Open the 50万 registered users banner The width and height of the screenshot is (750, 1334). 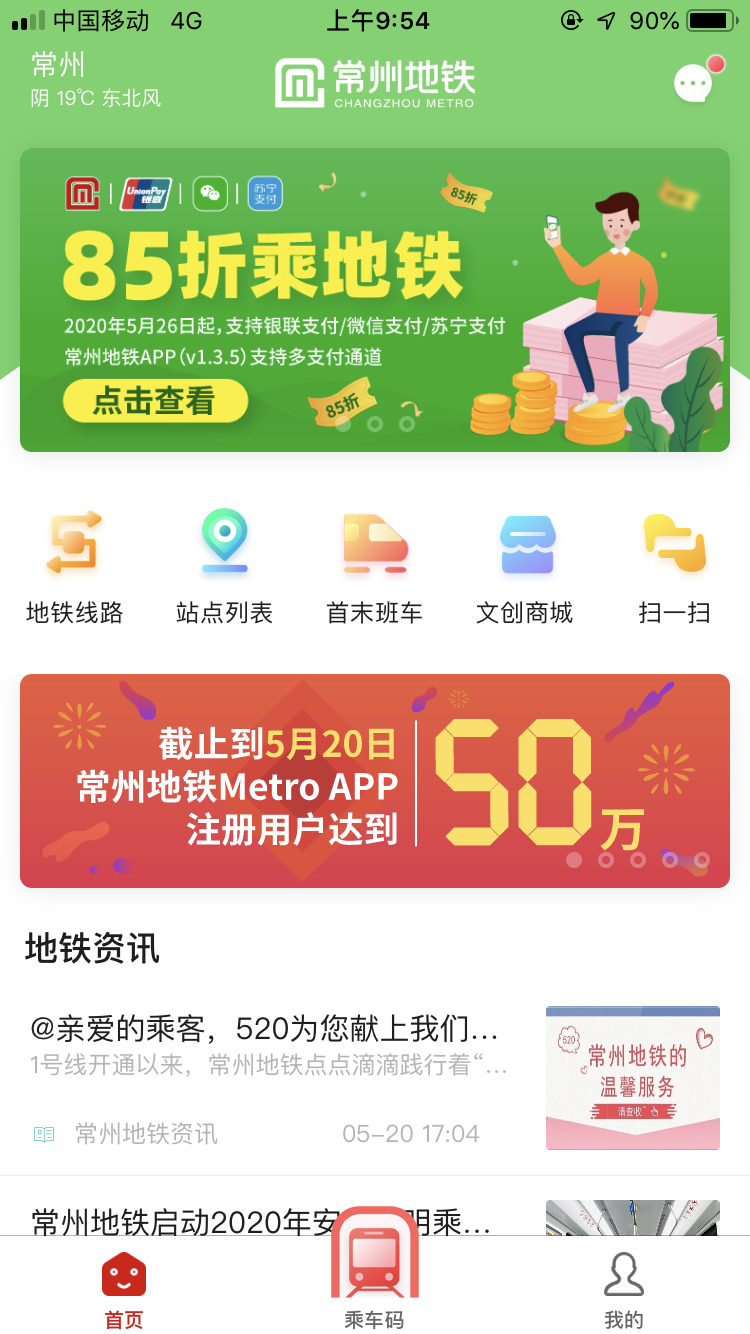point(375,781)
